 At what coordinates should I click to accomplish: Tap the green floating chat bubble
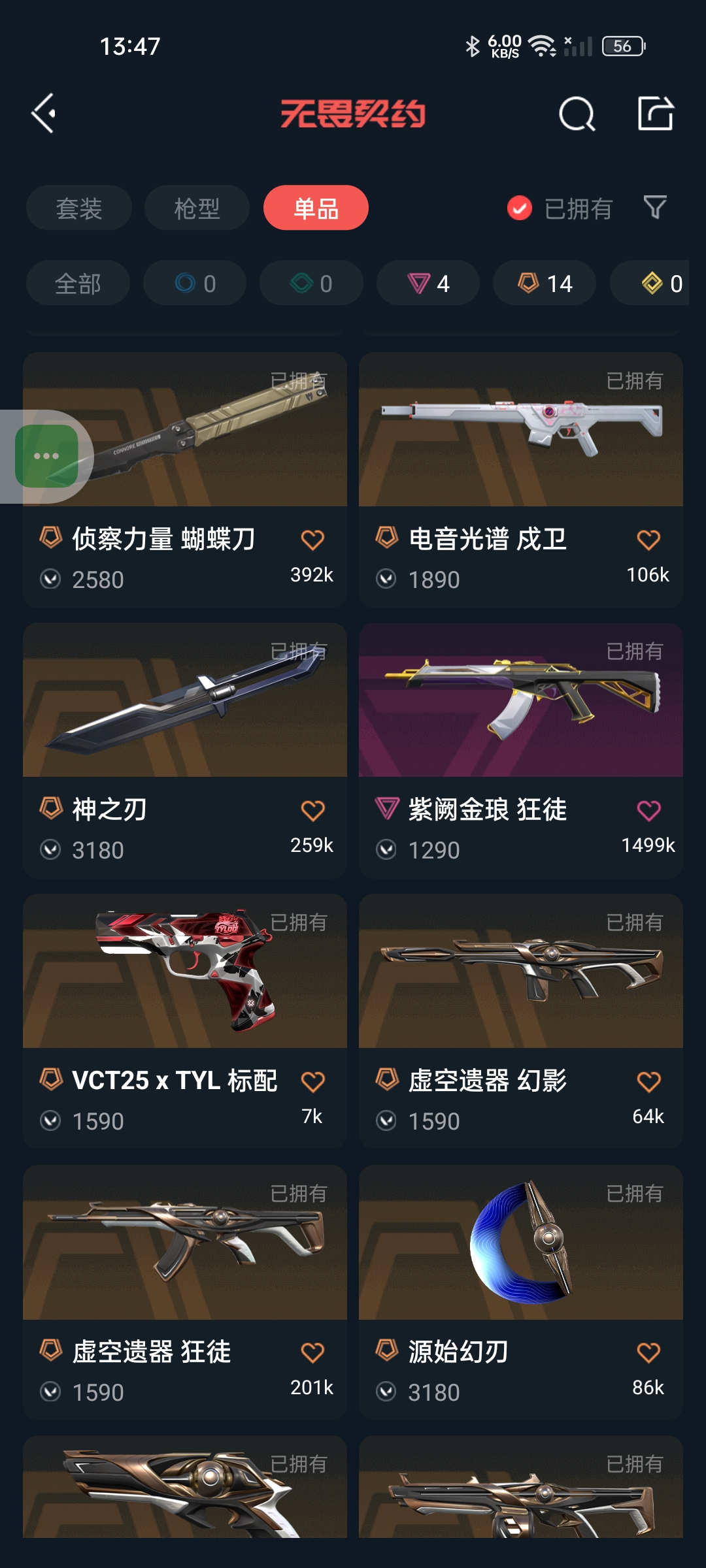click(x=47, y=456)
